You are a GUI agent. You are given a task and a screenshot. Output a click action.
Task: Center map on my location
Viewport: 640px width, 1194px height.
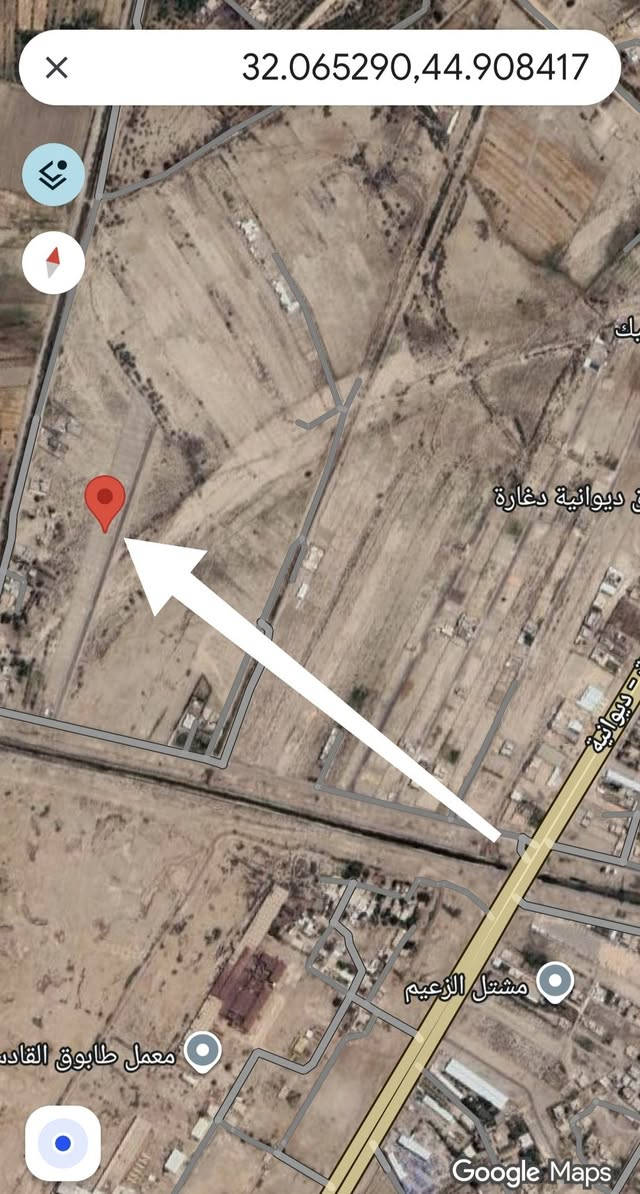[x=63, y=1143]
